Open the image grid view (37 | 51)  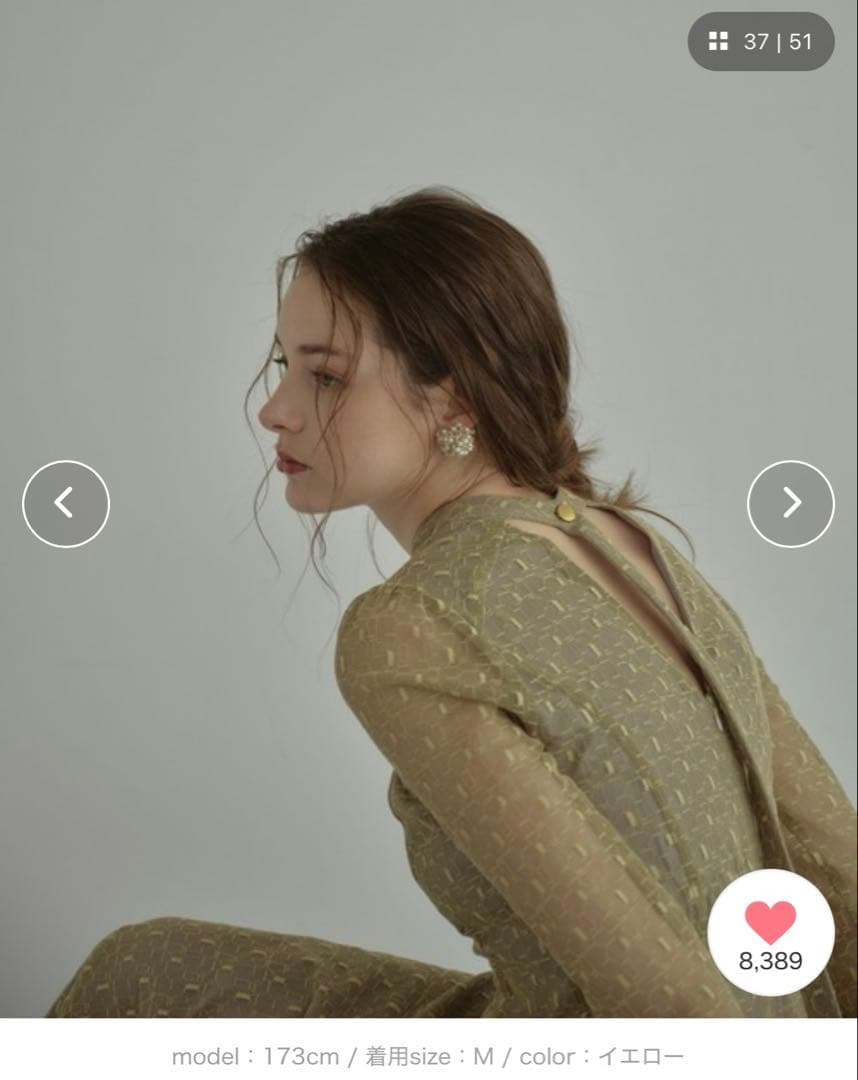(760, 42)
